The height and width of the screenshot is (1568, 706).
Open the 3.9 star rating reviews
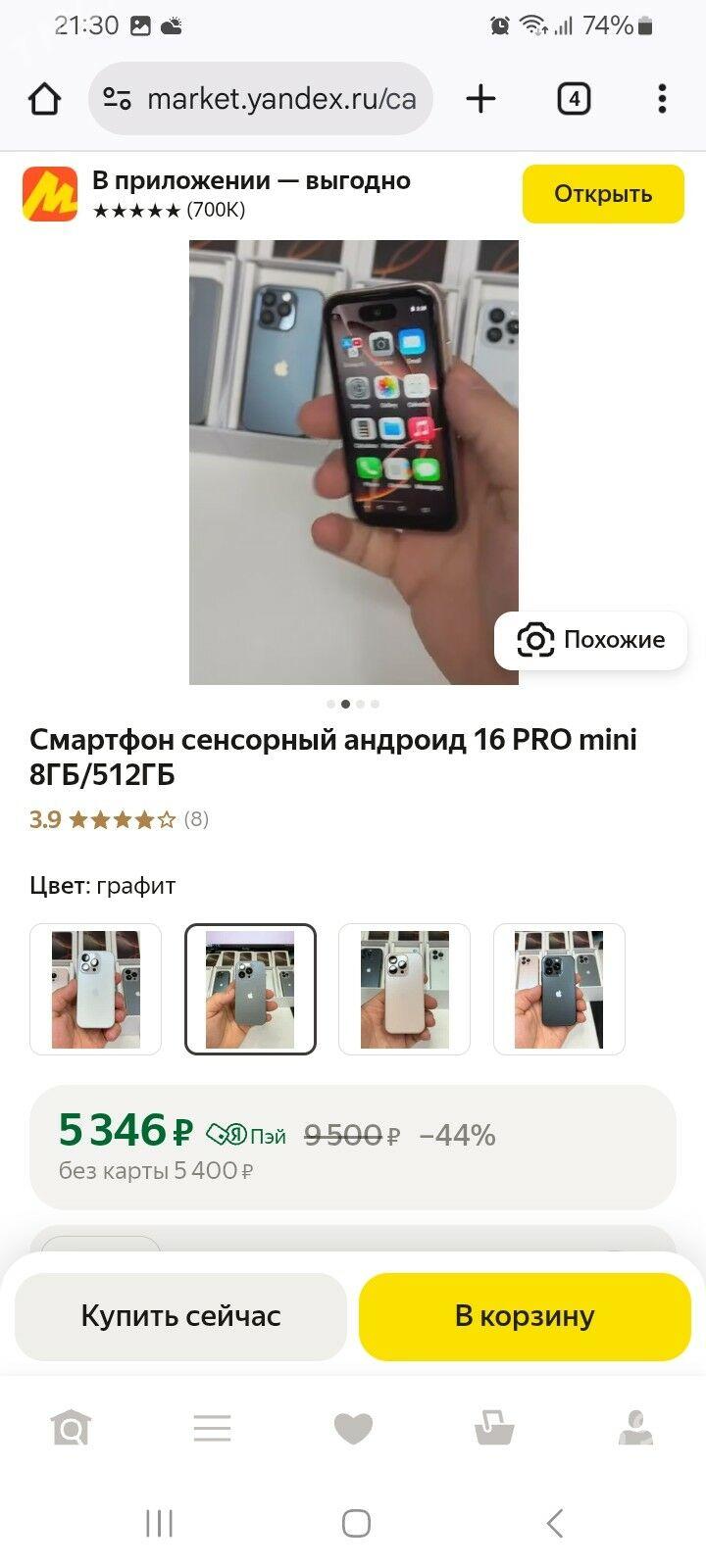tap(119, 819)
